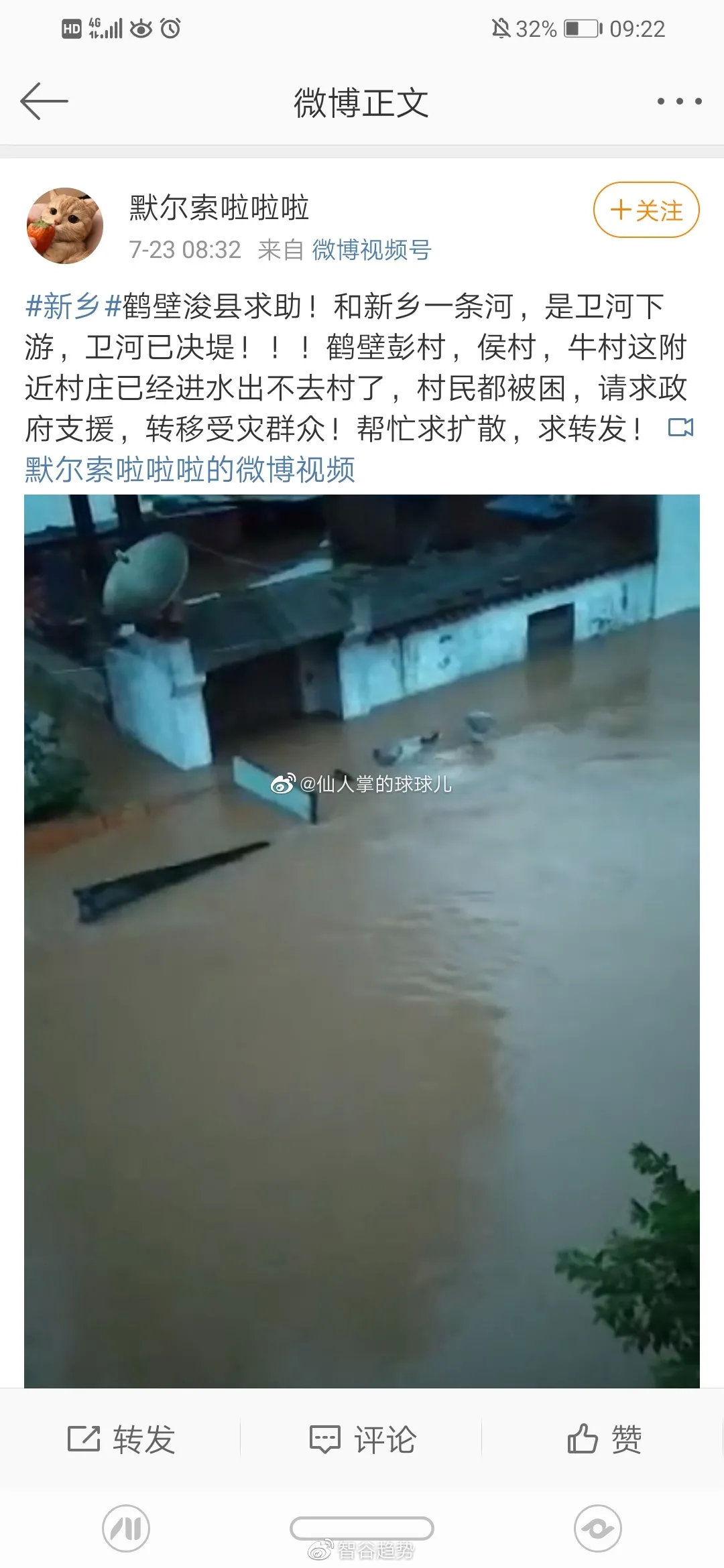Viewport: 724px width, 1568px height.
Task: Open the 默尔索啦啦啦的微博视频 link
Action: click(190, 469)
